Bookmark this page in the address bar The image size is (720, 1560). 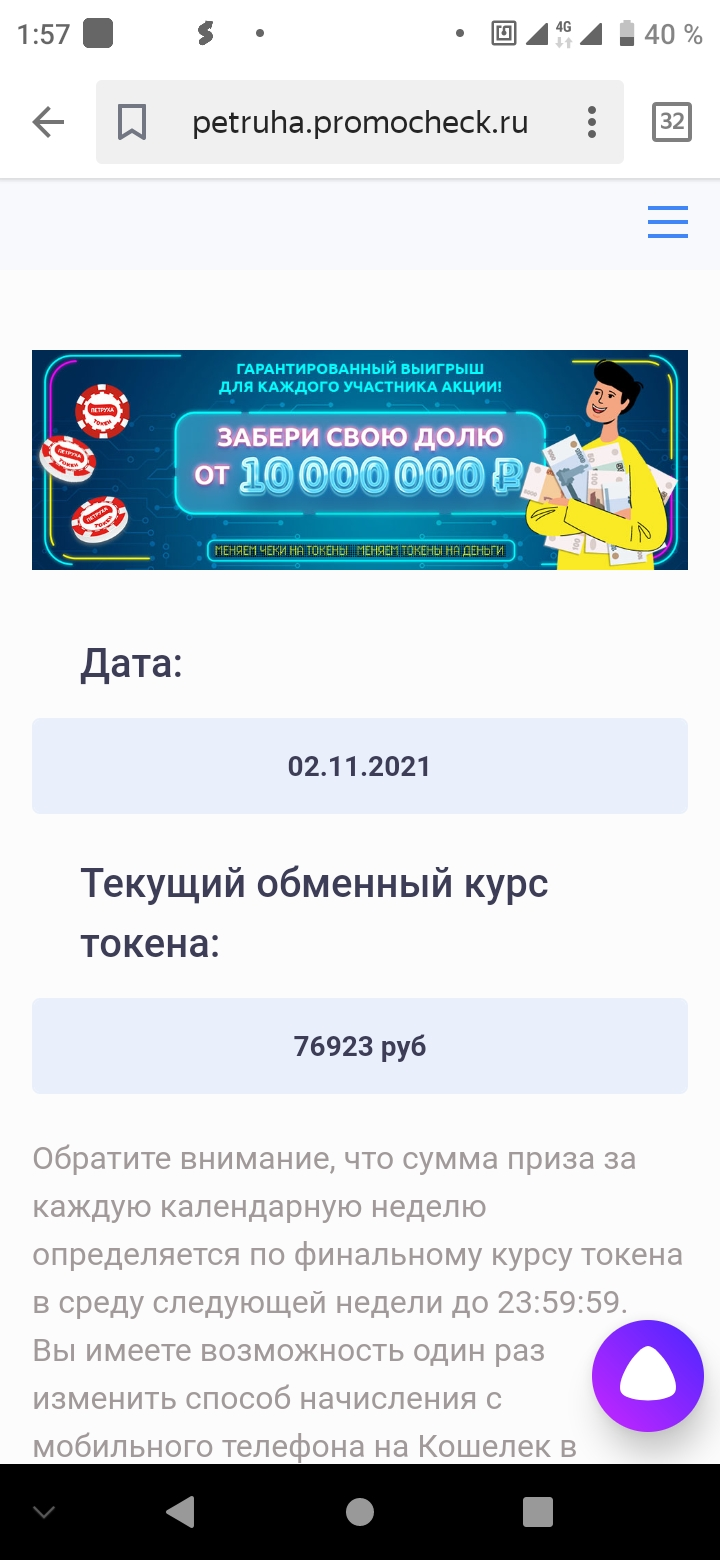[132, 123]
